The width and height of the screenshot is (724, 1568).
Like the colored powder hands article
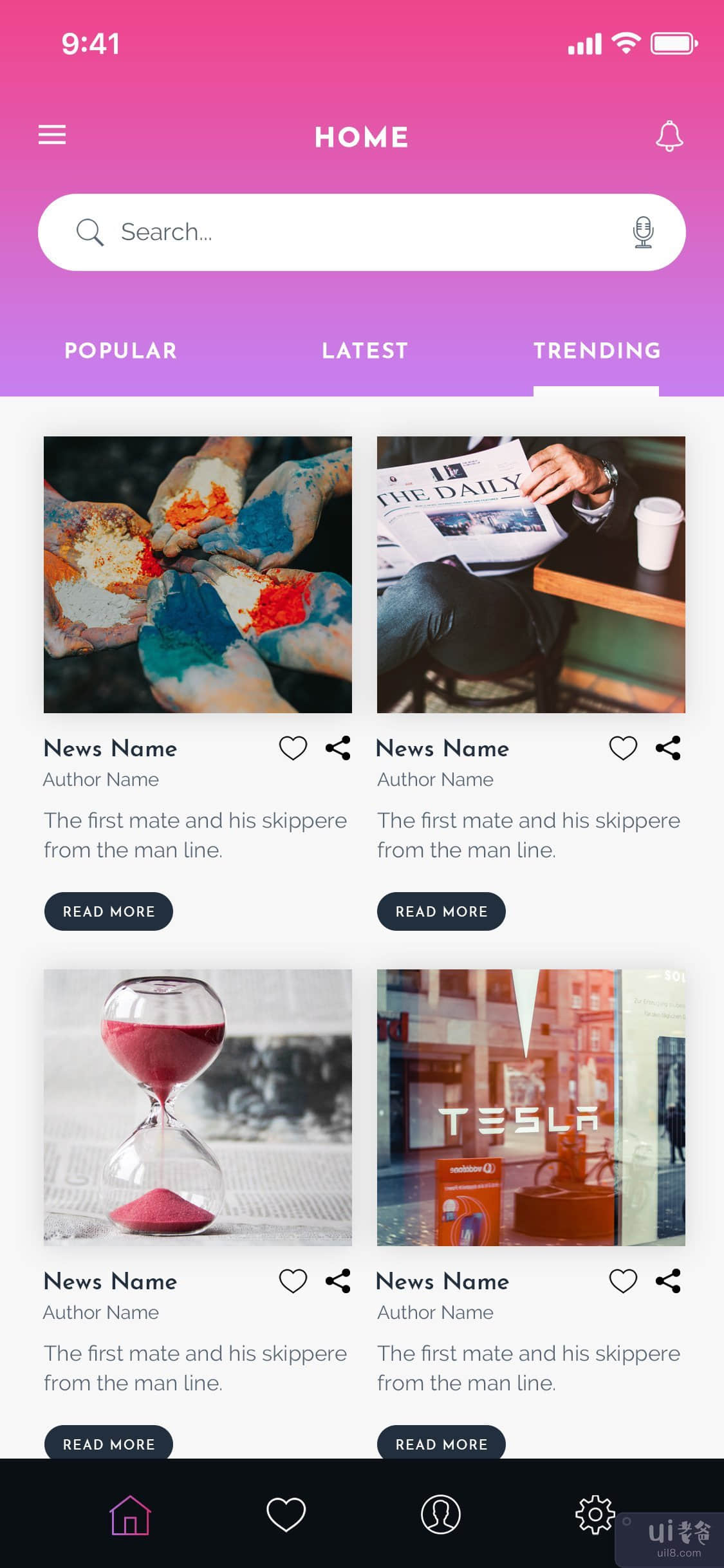click(x=293, y=748)
